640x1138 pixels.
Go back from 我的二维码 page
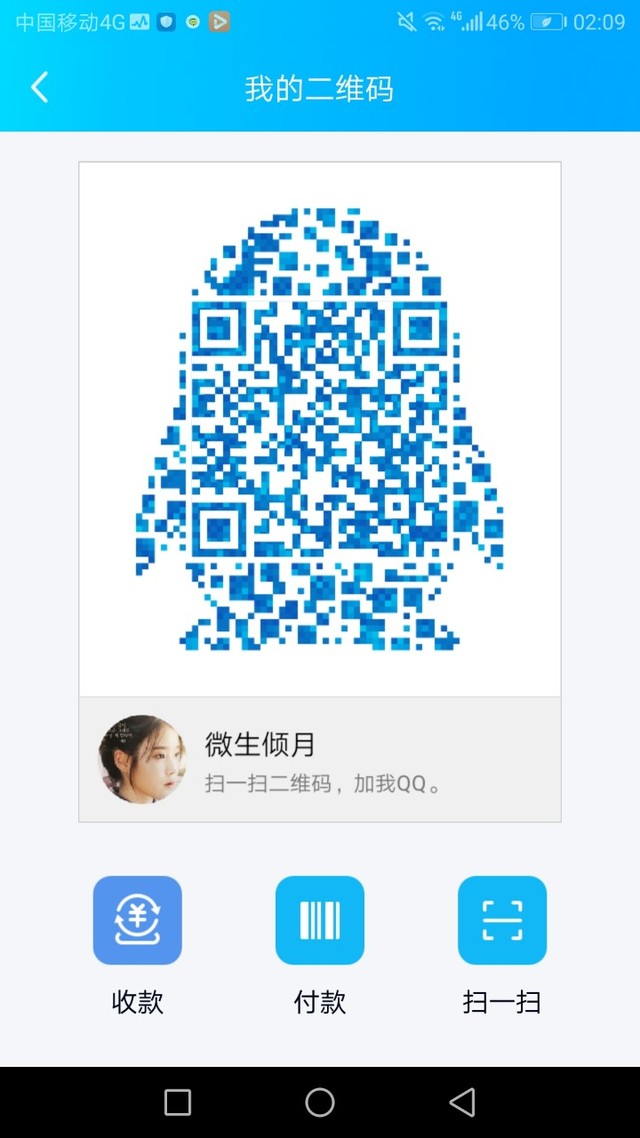tap(39, 88)
